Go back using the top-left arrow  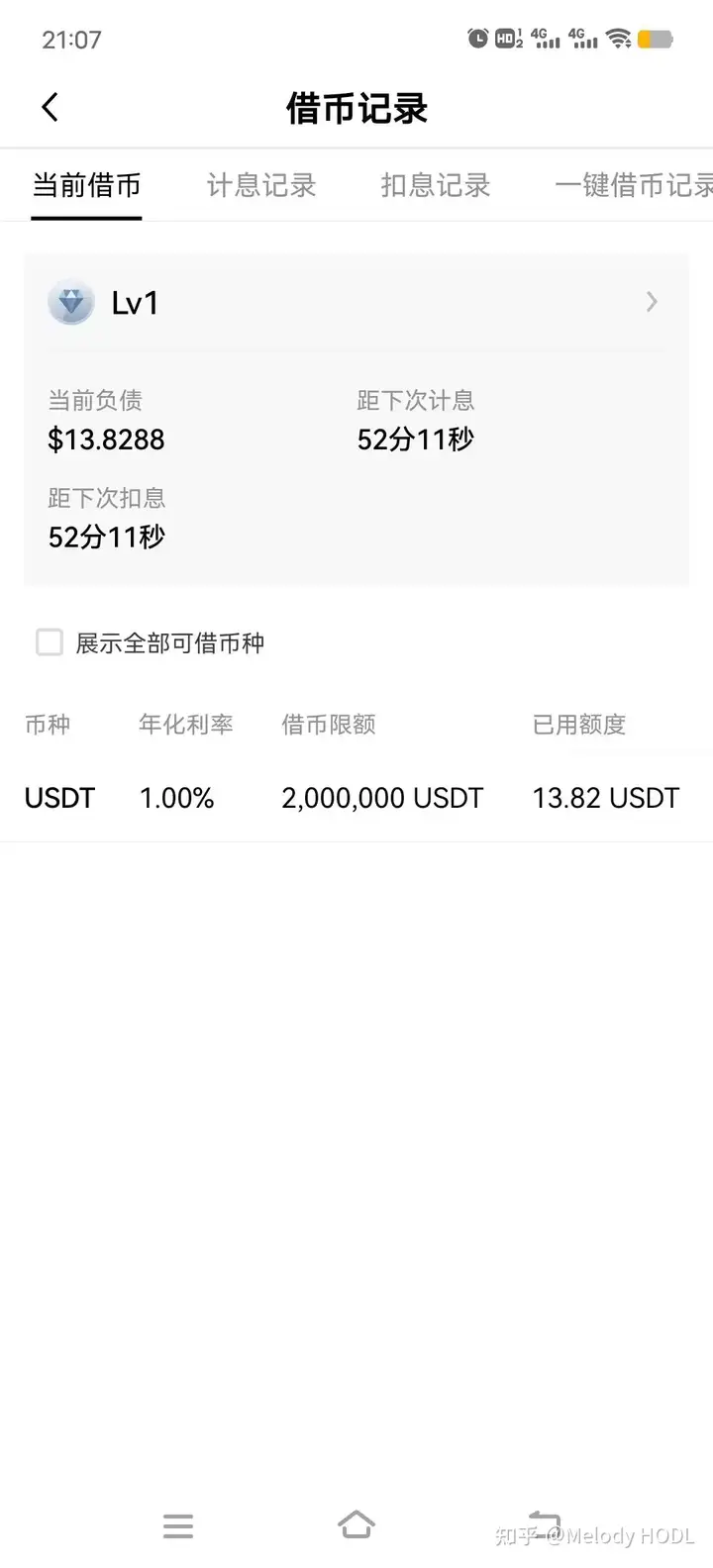pos(50,107)
